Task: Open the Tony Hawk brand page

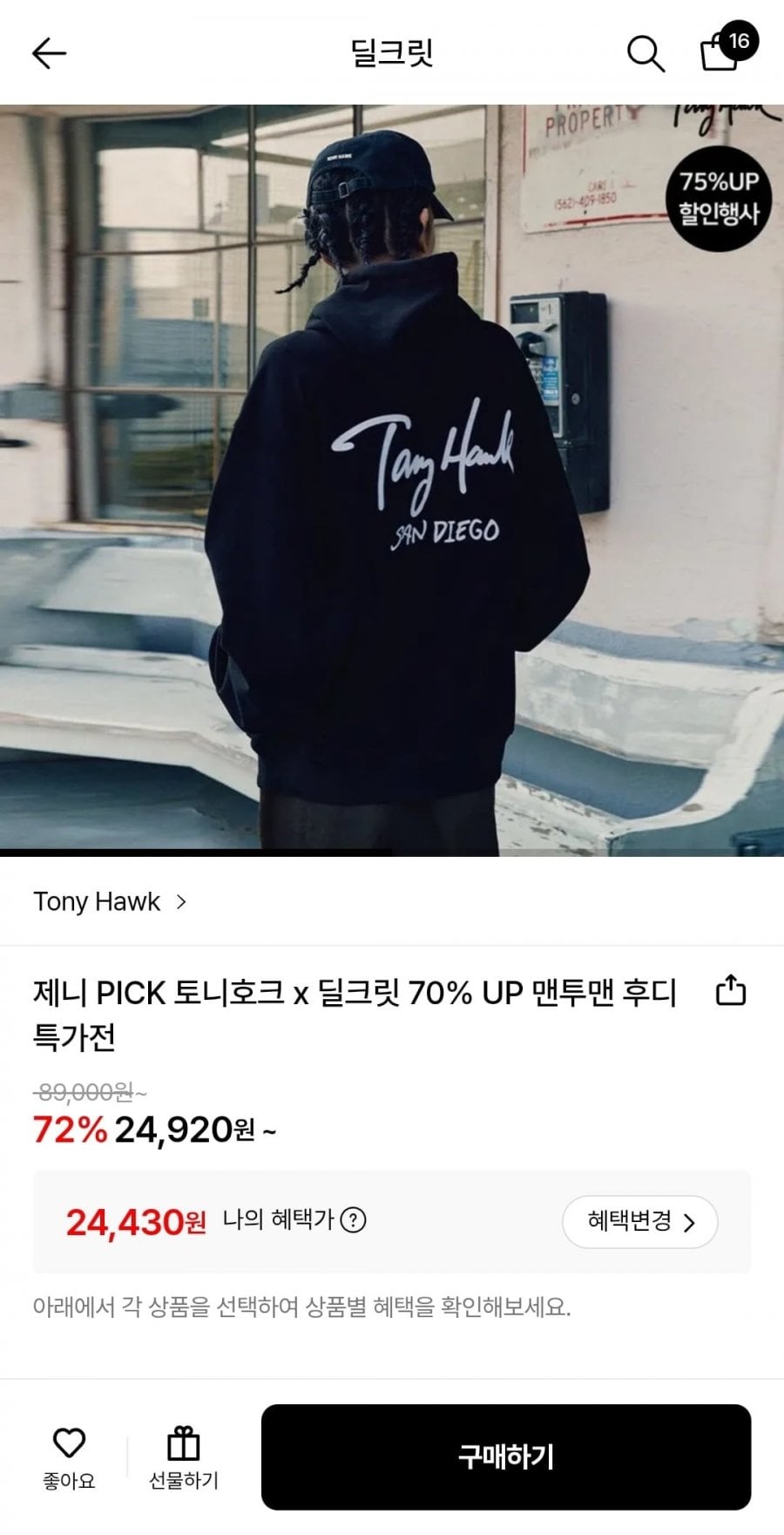Action: (109, 901)
